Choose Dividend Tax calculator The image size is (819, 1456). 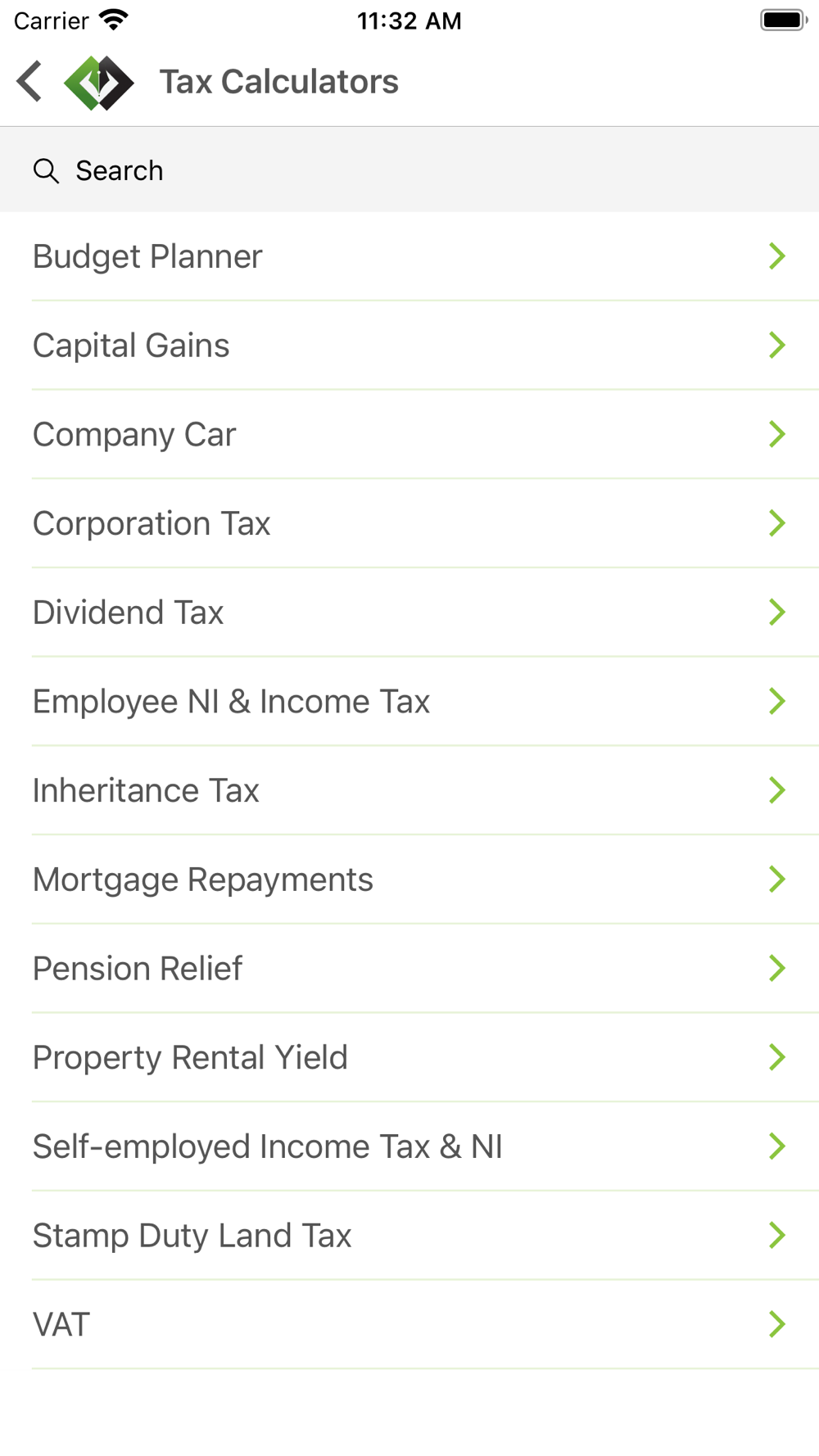tap(409, 613)
